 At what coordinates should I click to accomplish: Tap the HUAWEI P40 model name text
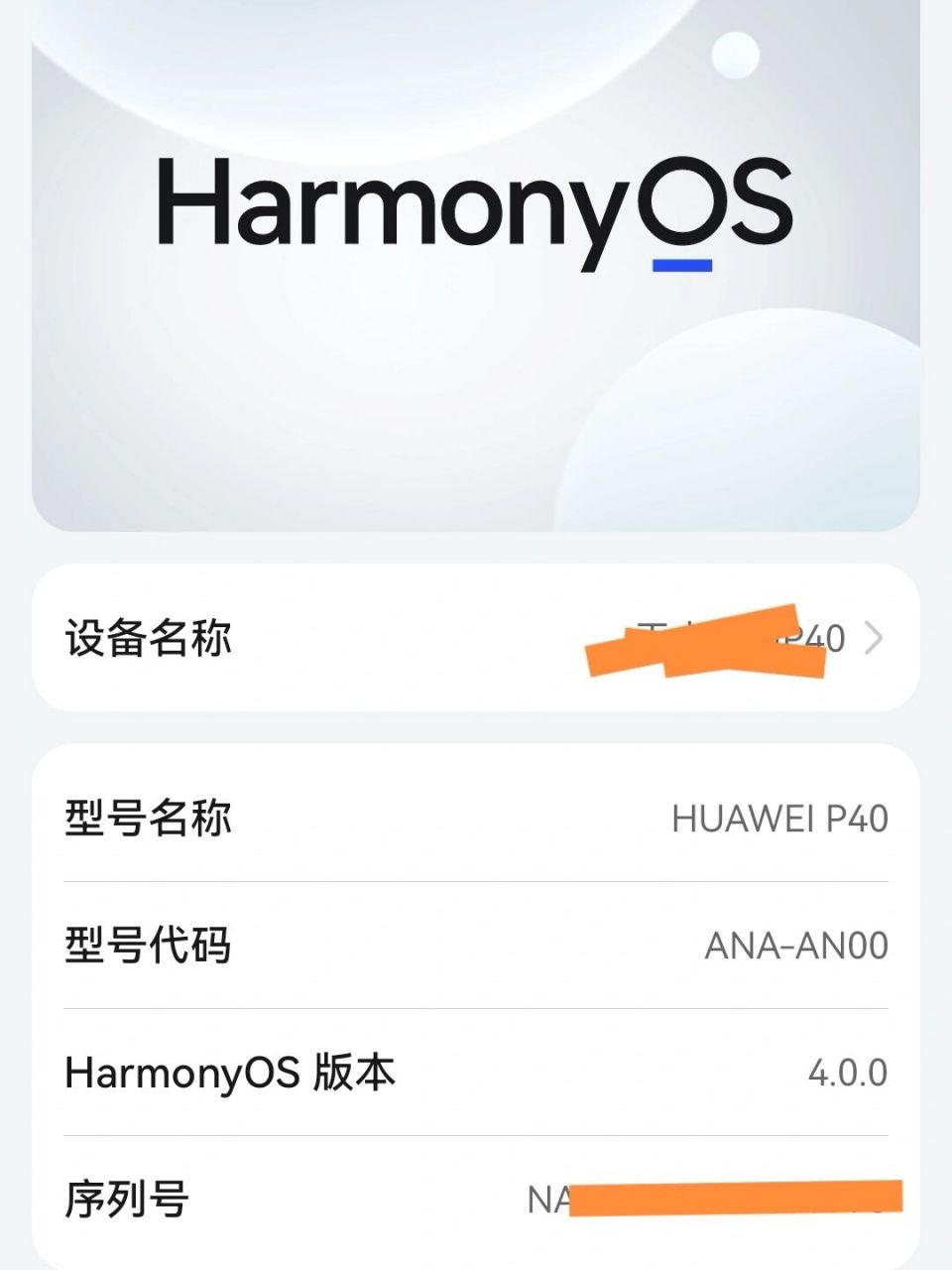coord(782,820)
